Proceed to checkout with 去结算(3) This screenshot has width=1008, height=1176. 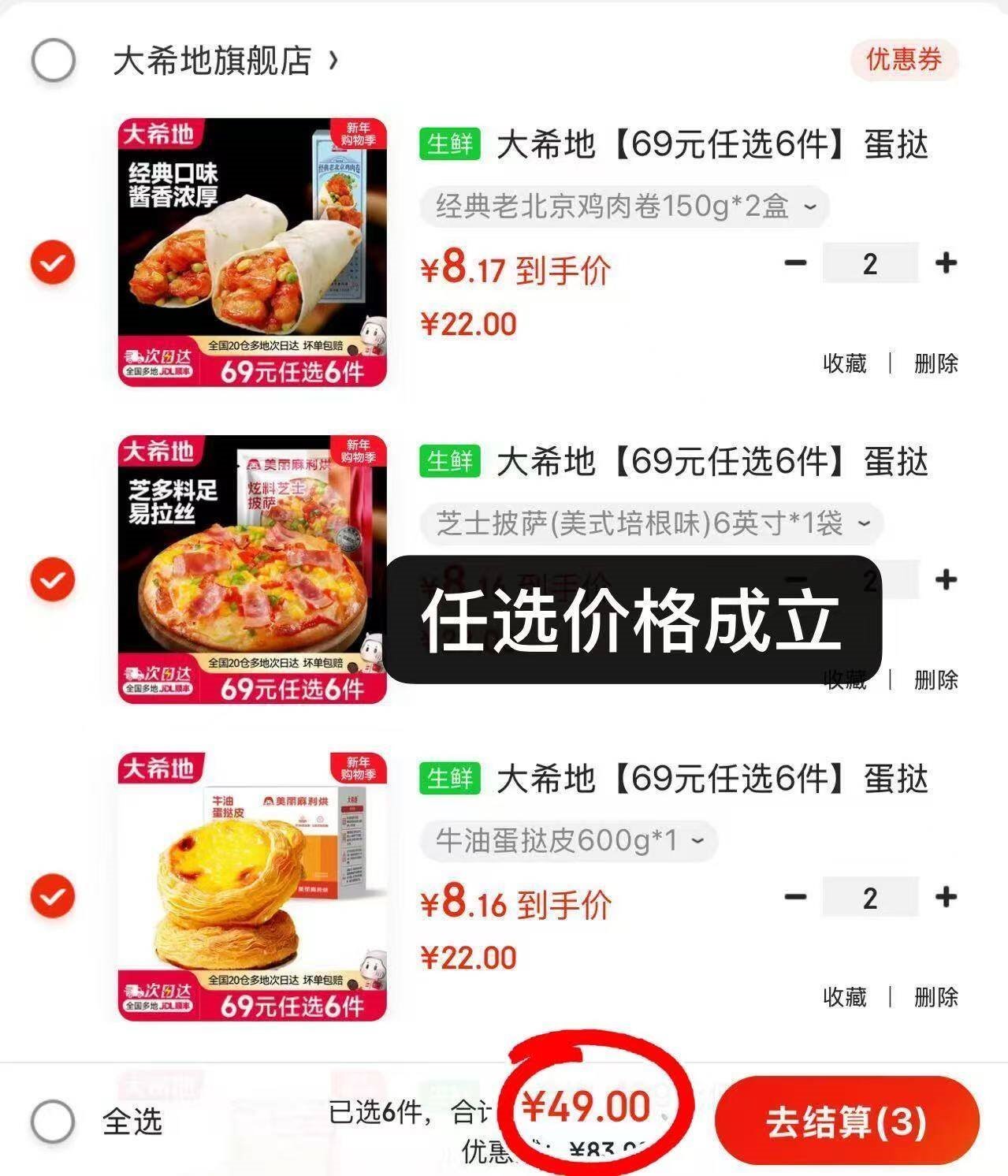(846, 1121)
